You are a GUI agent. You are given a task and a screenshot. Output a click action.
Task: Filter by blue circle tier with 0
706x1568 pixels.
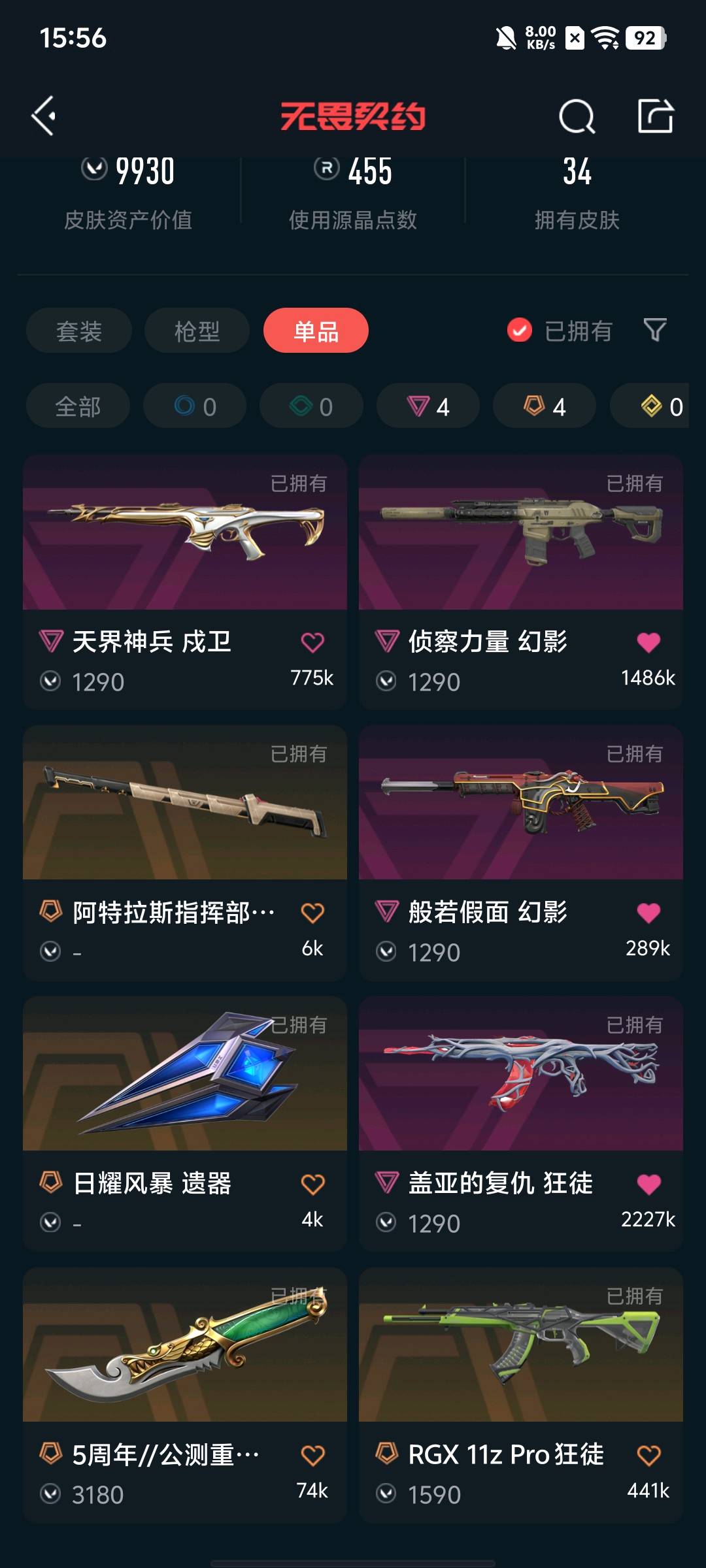click(x=195, y=406)
